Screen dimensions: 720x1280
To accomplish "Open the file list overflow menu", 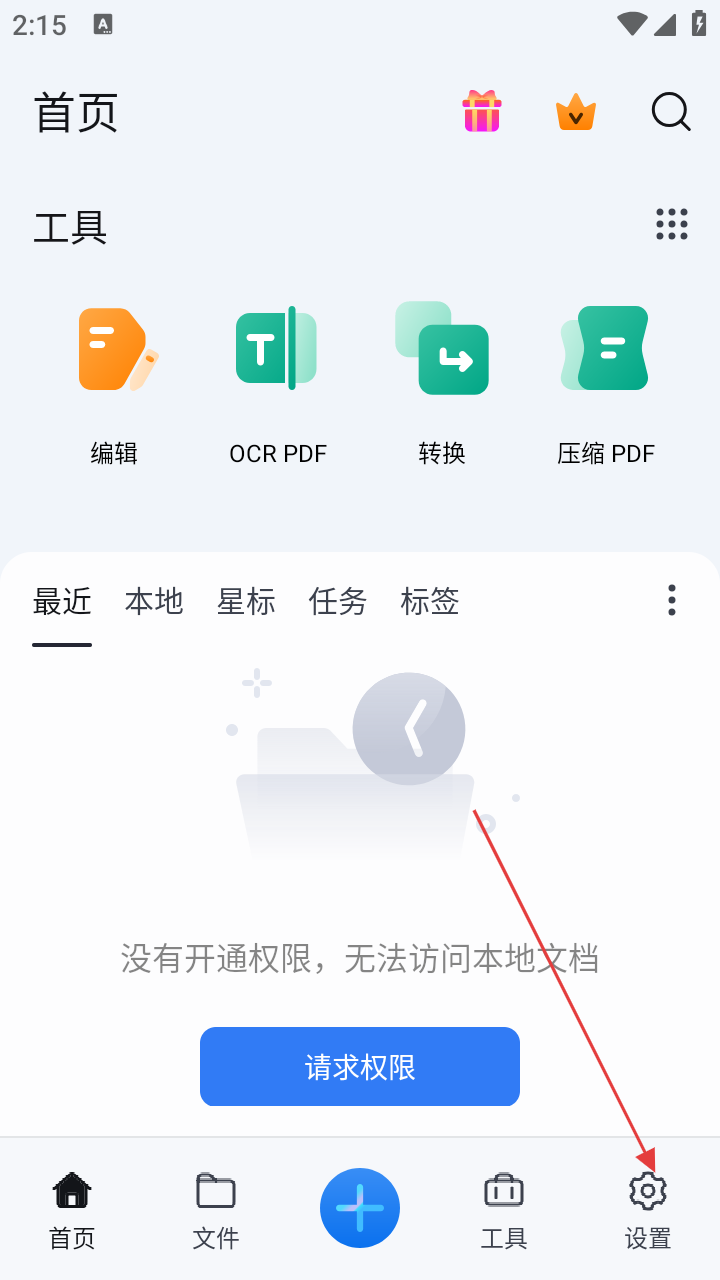I will coord(672,600).
